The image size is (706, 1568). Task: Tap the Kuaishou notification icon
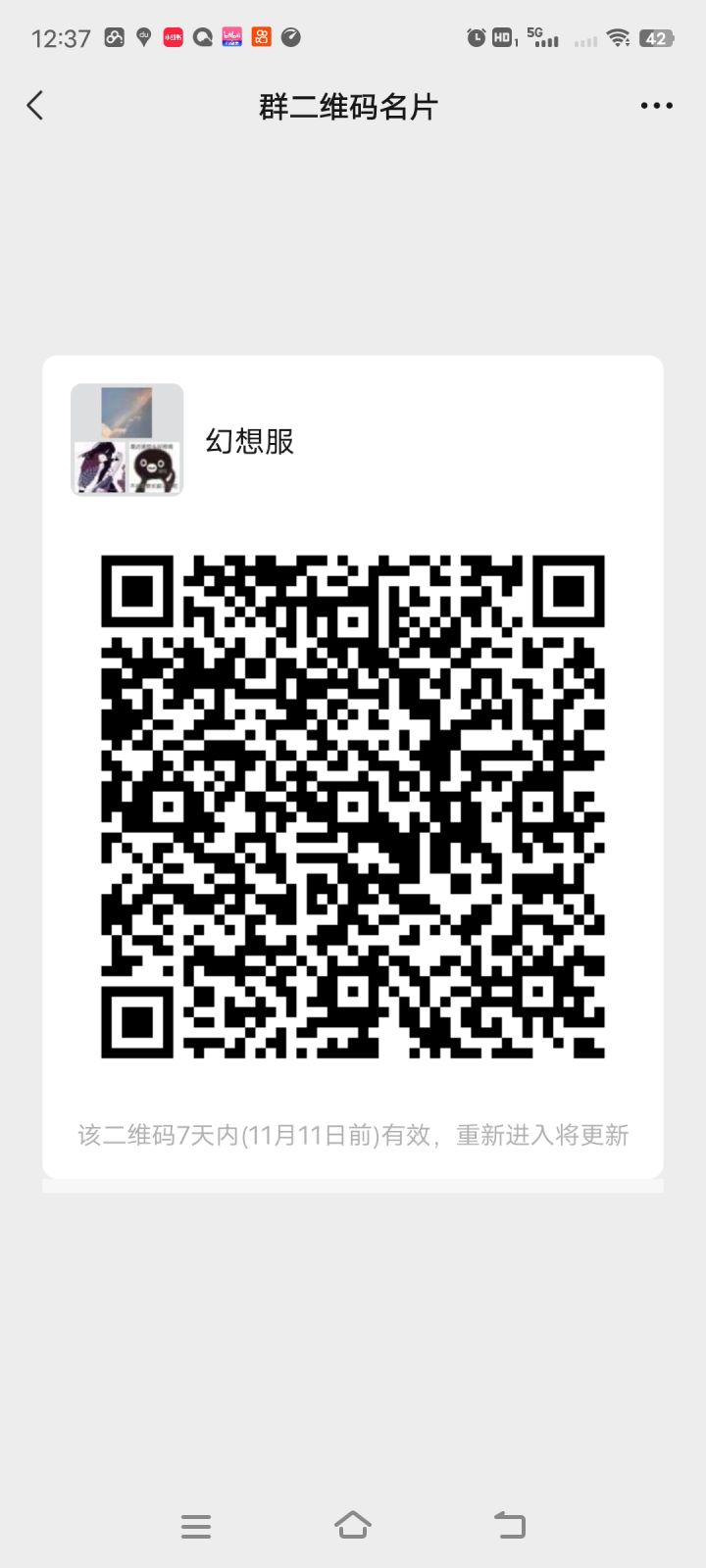[x=174, y=37]
